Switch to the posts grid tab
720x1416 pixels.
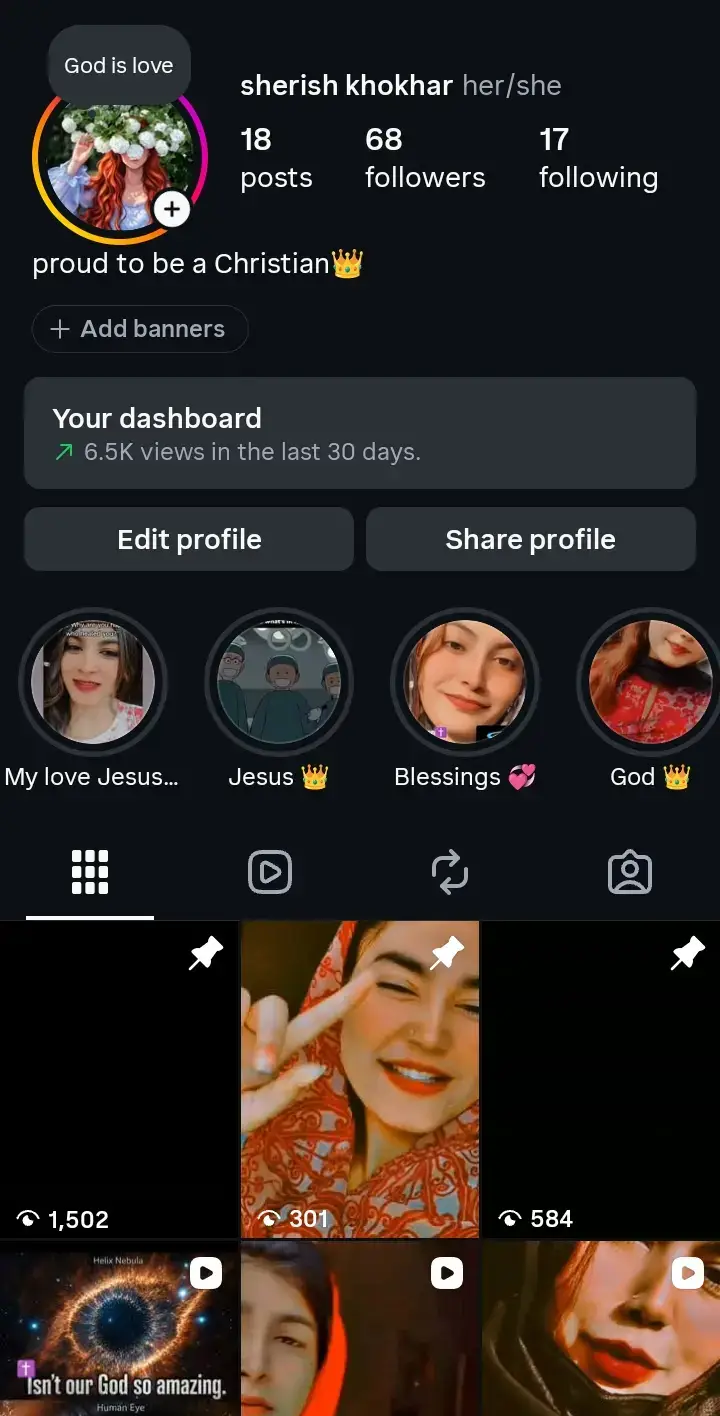[90, 872]
